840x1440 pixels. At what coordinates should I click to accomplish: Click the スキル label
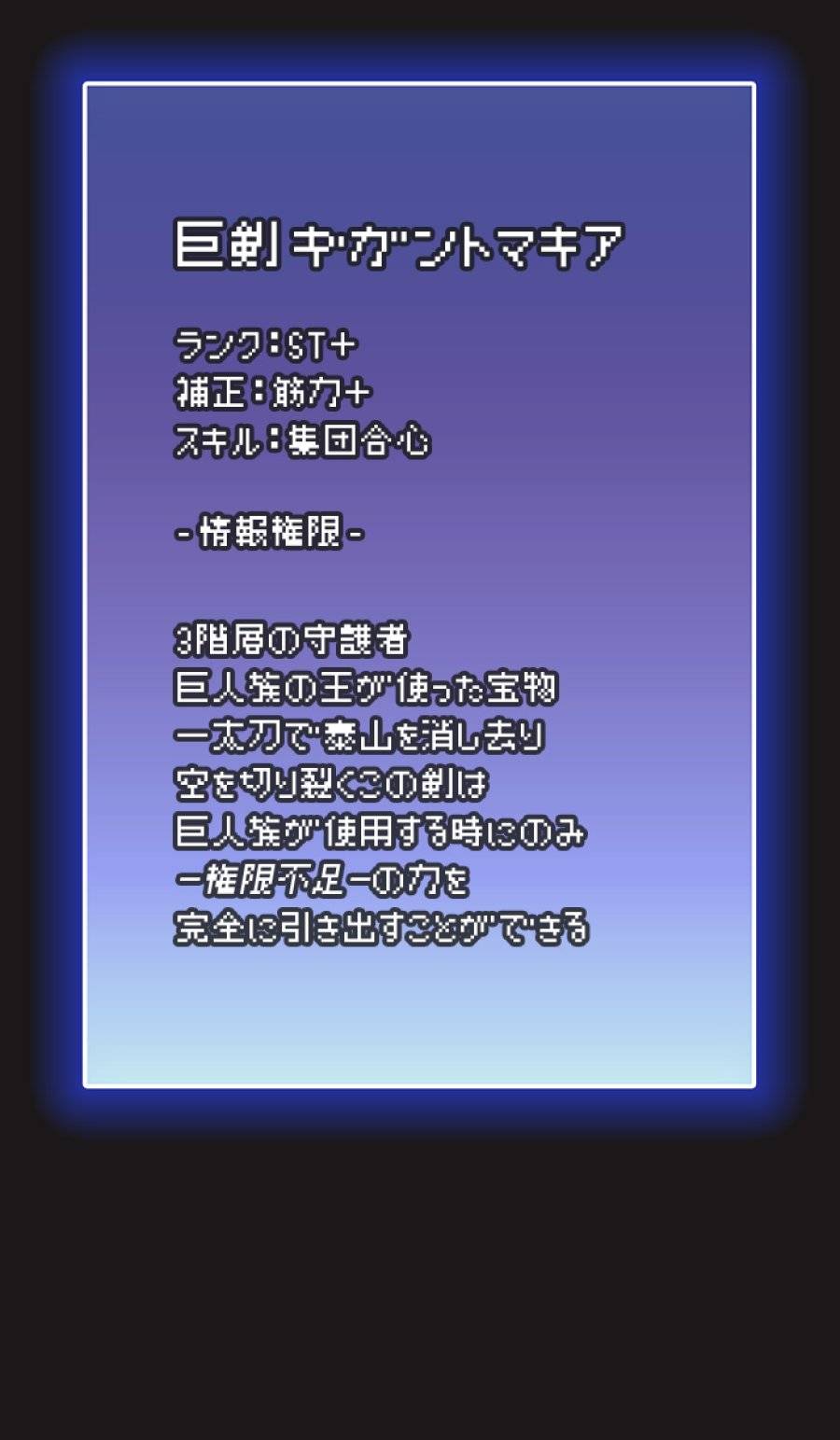(221, 443)
